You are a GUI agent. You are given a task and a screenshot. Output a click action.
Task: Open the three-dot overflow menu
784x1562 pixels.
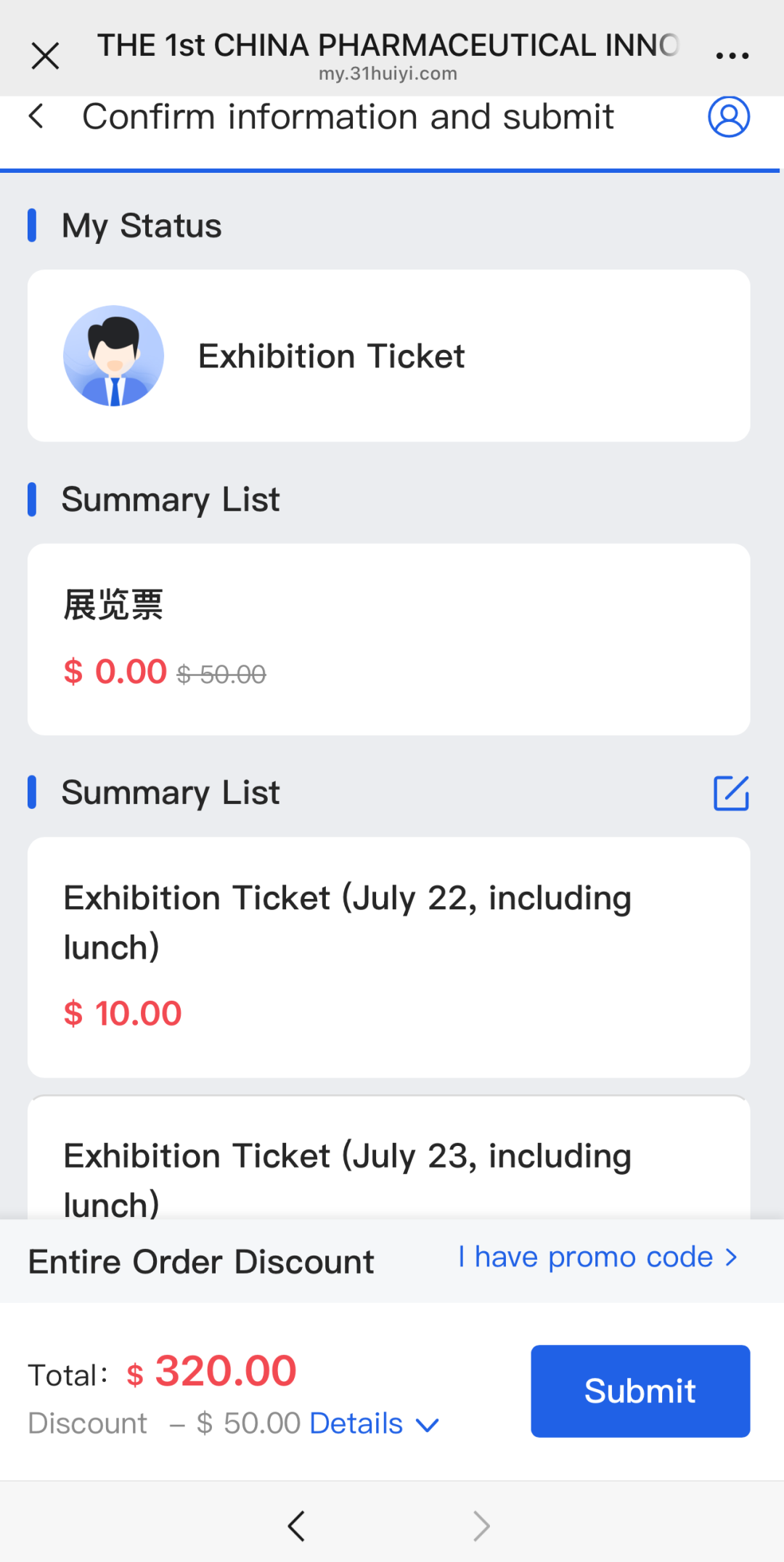click(x=732, y=56)
